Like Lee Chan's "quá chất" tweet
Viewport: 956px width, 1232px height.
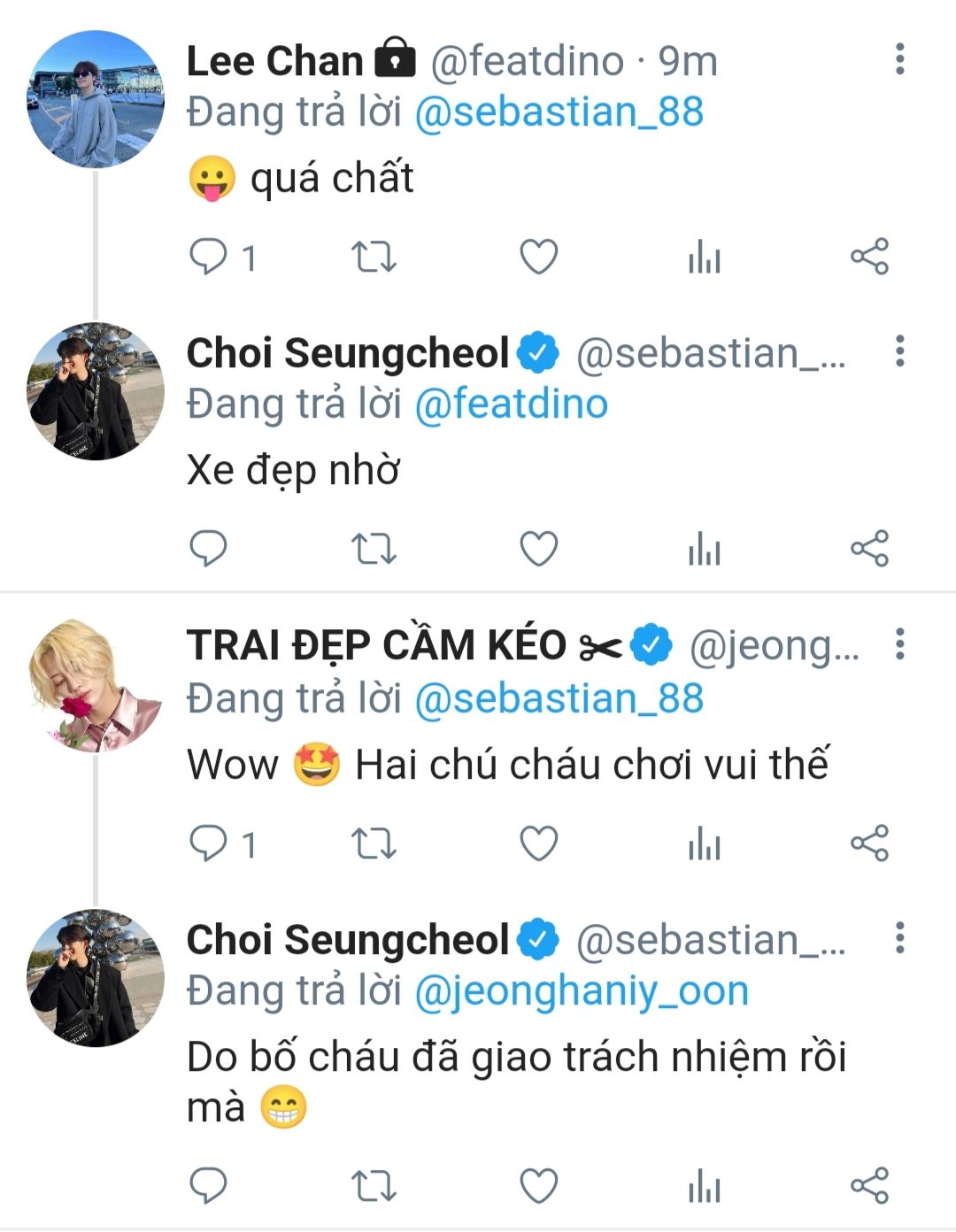pyautogui.click(x=538, y=258)
